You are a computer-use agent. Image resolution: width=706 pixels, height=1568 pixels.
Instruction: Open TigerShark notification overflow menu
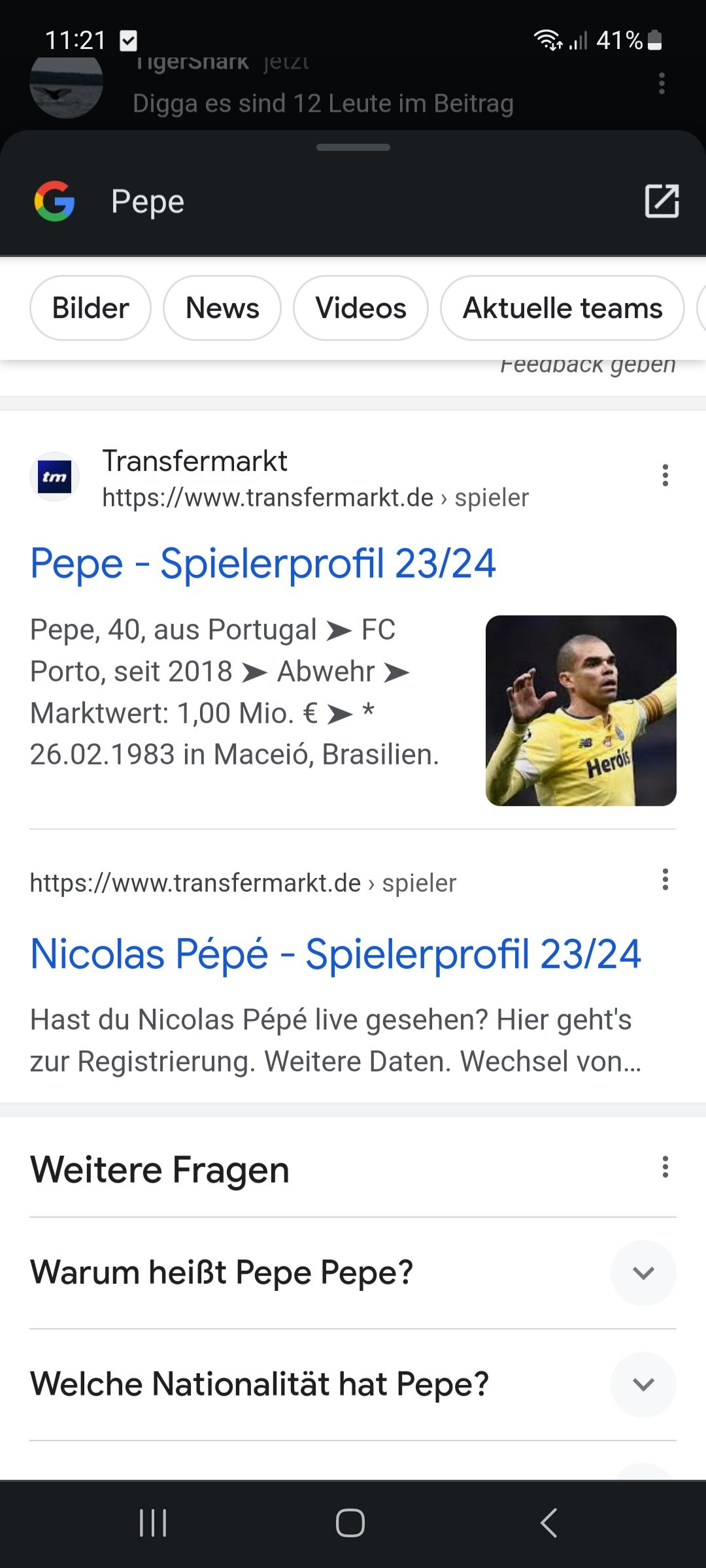tap(662, 84)
